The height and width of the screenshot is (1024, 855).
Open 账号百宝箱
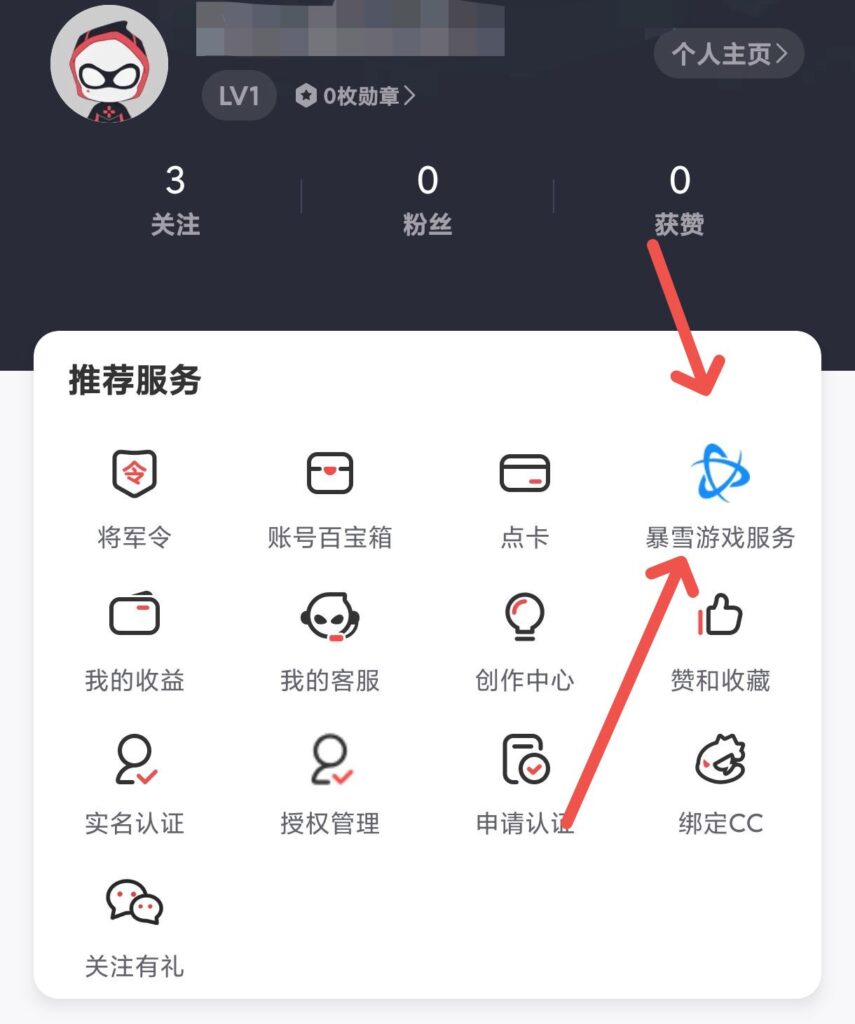(330, 497)
